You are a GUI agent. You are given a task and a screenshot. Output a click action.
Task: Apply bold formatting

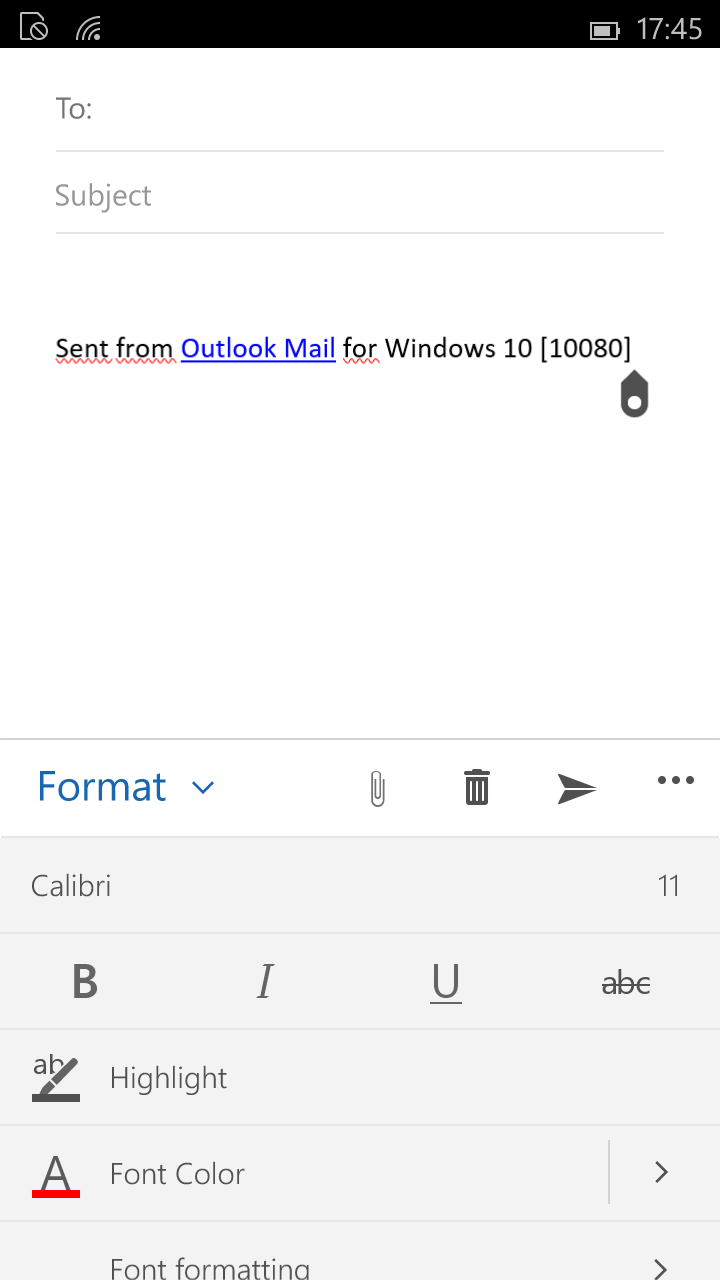point(86,982)
